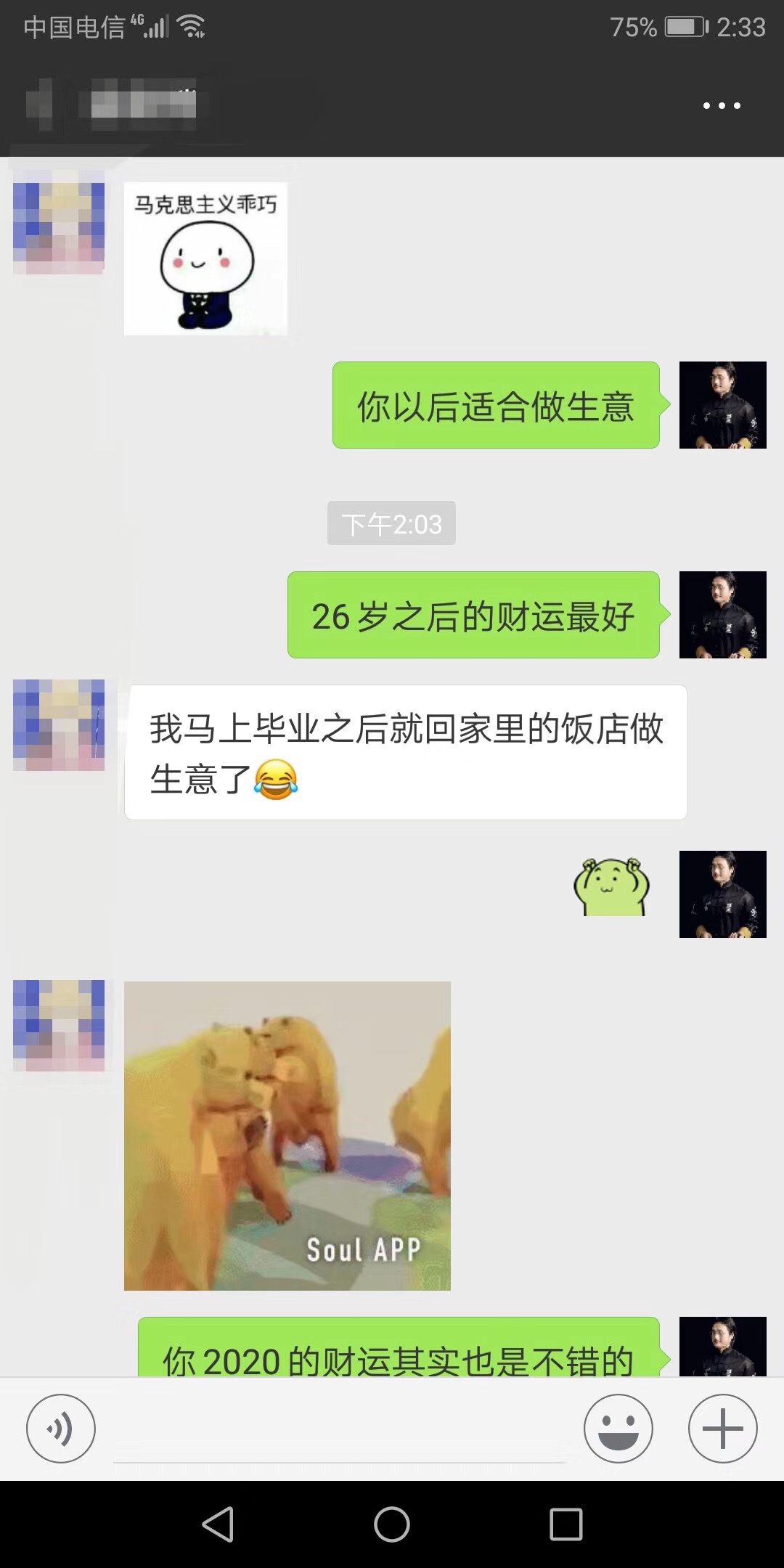The image size is (784, 1568).
Task: View the Soul APP bear image
Action: [x=287, y=1135]
